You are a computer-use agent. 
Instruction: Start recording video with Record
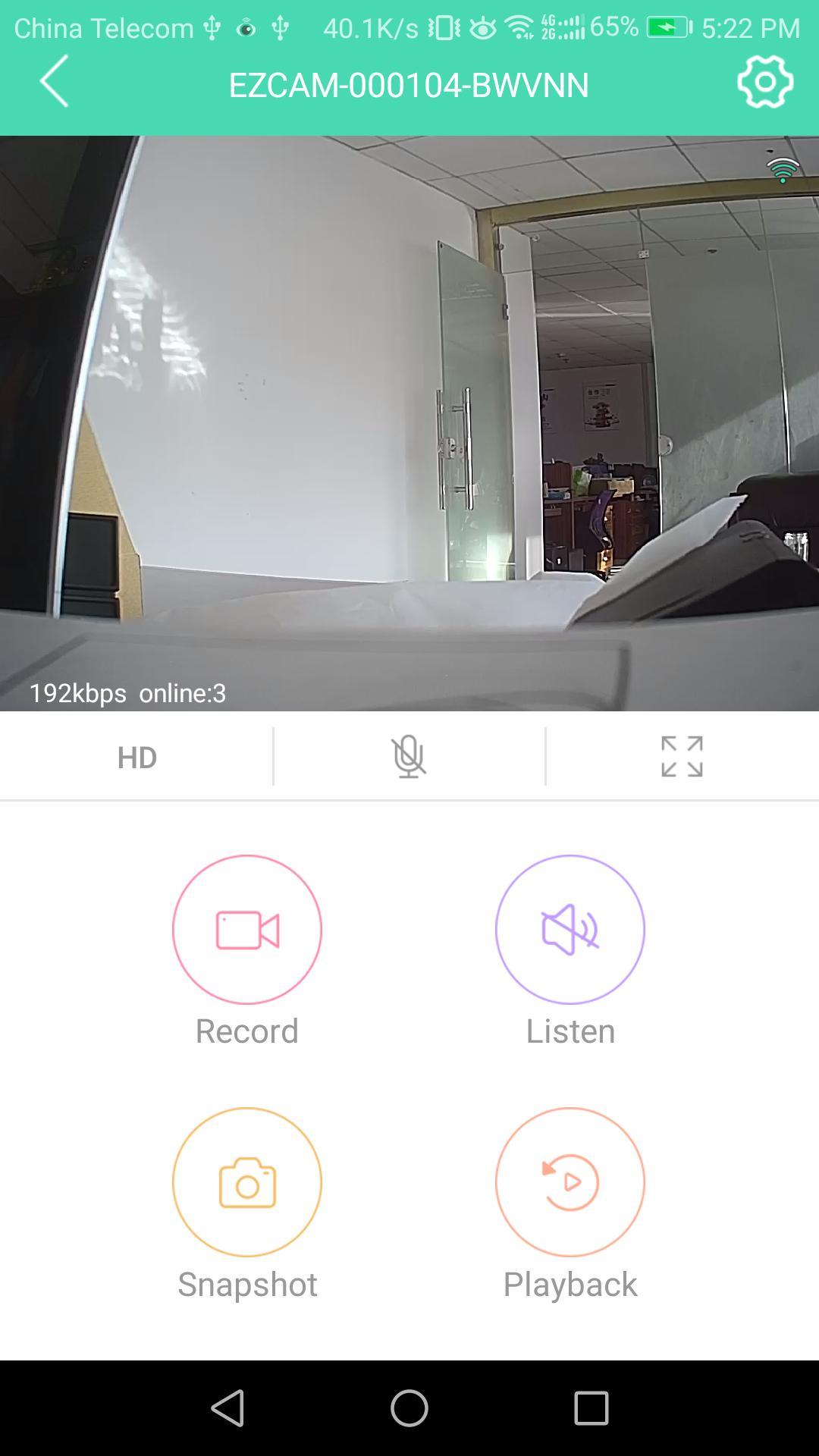[x=247, y=930]
